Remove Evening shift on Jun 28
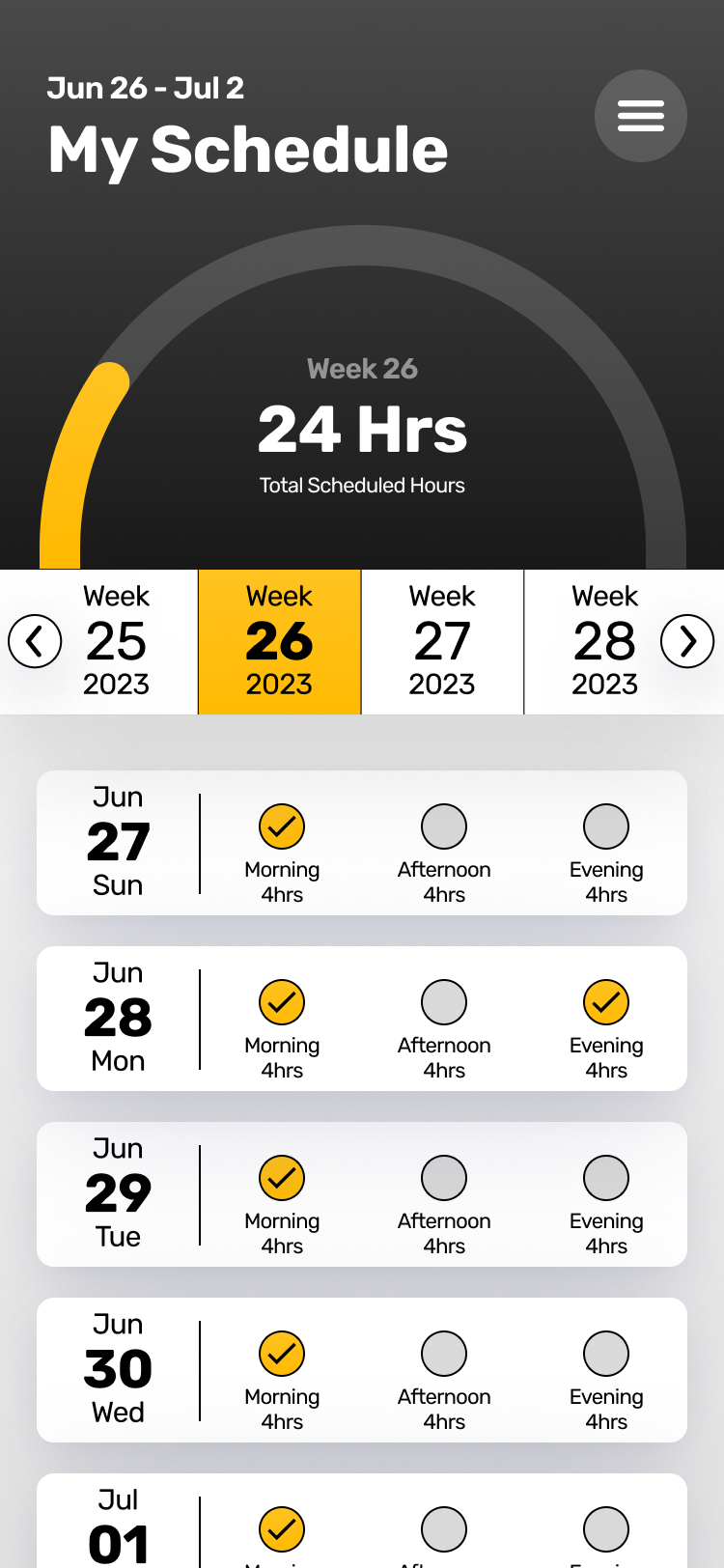The height and width of the screenshot is (1568, 724). point(606,1002)
